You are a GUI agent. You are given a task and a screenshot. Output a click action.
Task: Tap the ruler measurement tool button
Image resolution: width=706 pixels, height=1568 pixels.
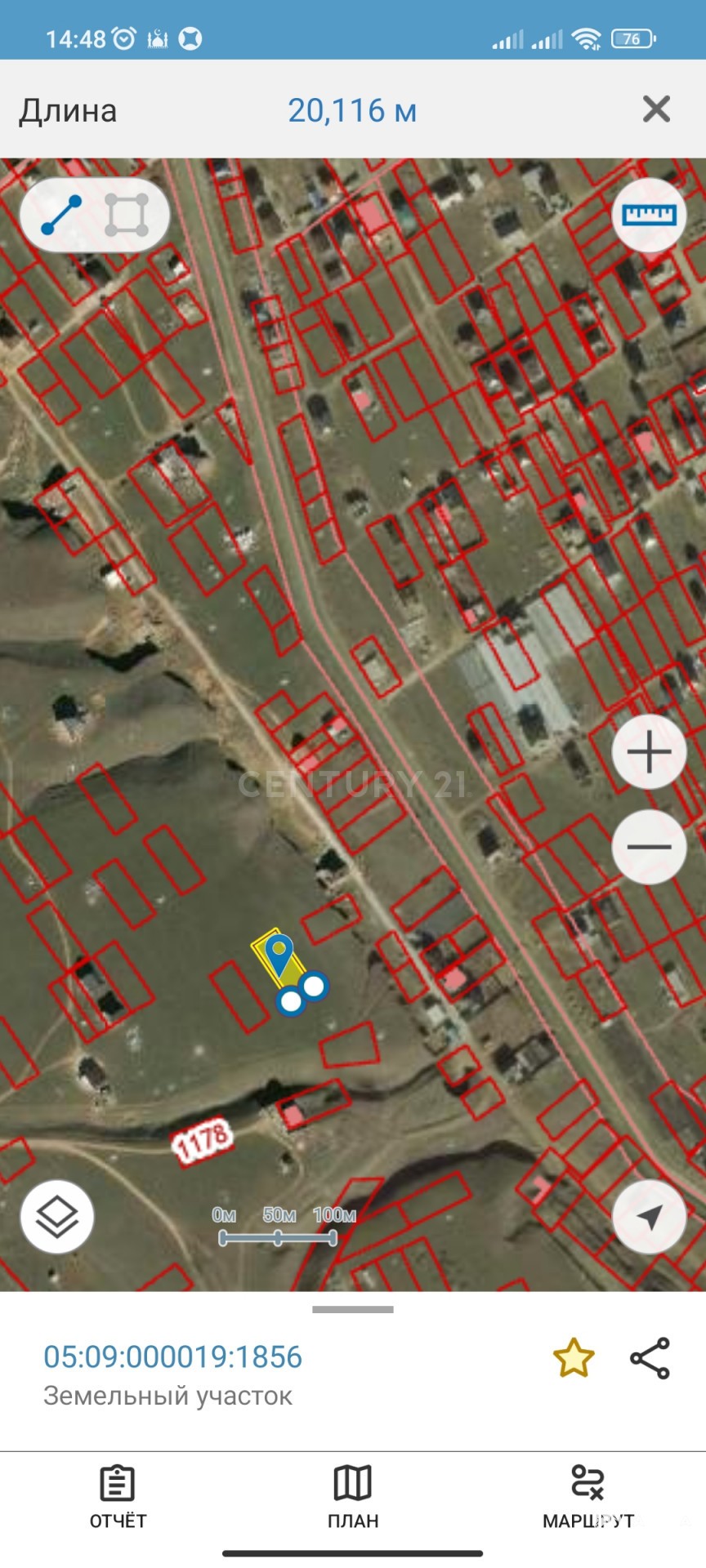point(649,215)
